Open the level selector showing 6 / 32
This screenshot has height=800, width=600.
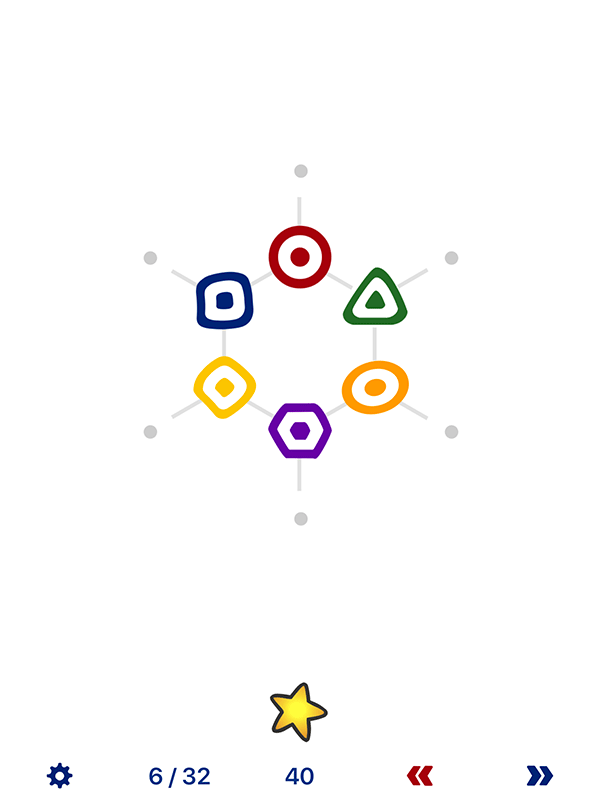click(x=179, y=776)
